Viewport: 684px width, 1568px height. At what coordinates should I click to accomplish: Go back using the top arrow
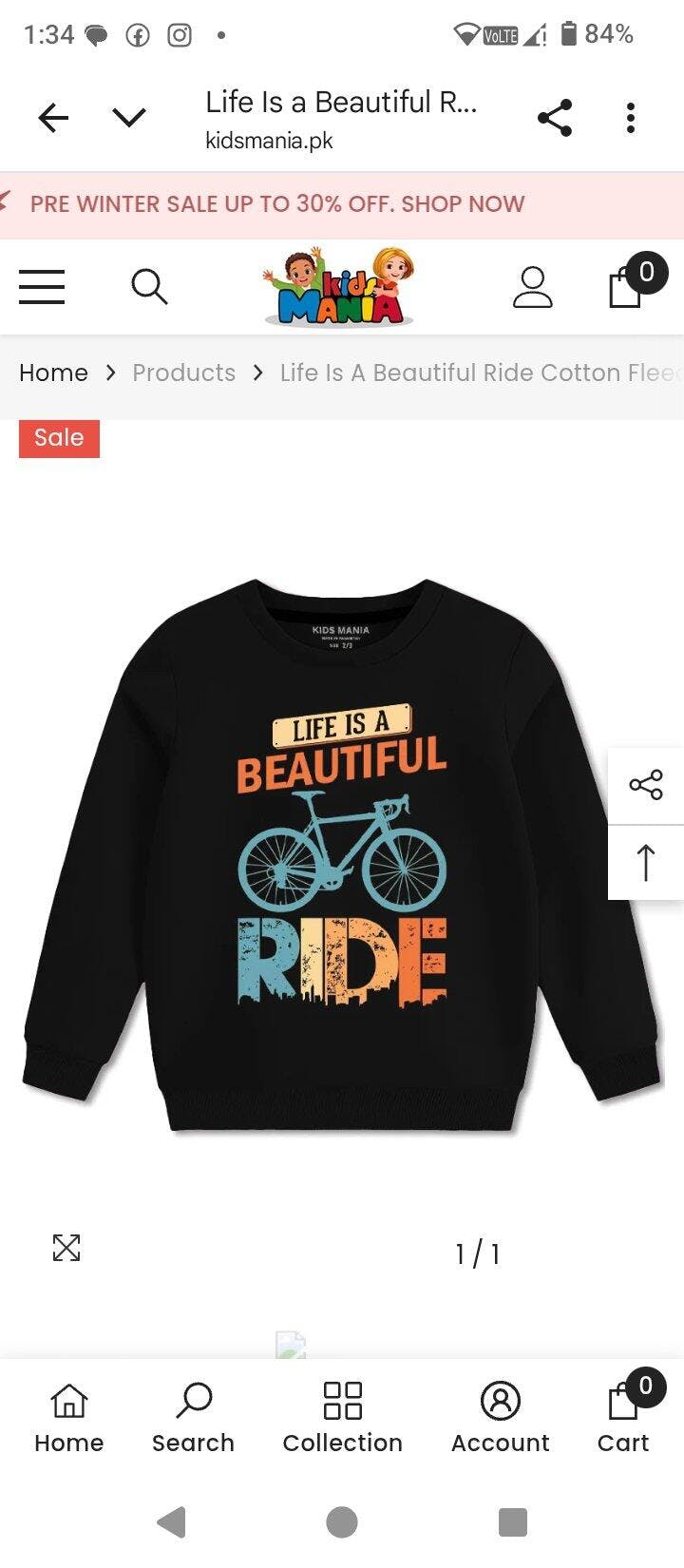point(53,118)
